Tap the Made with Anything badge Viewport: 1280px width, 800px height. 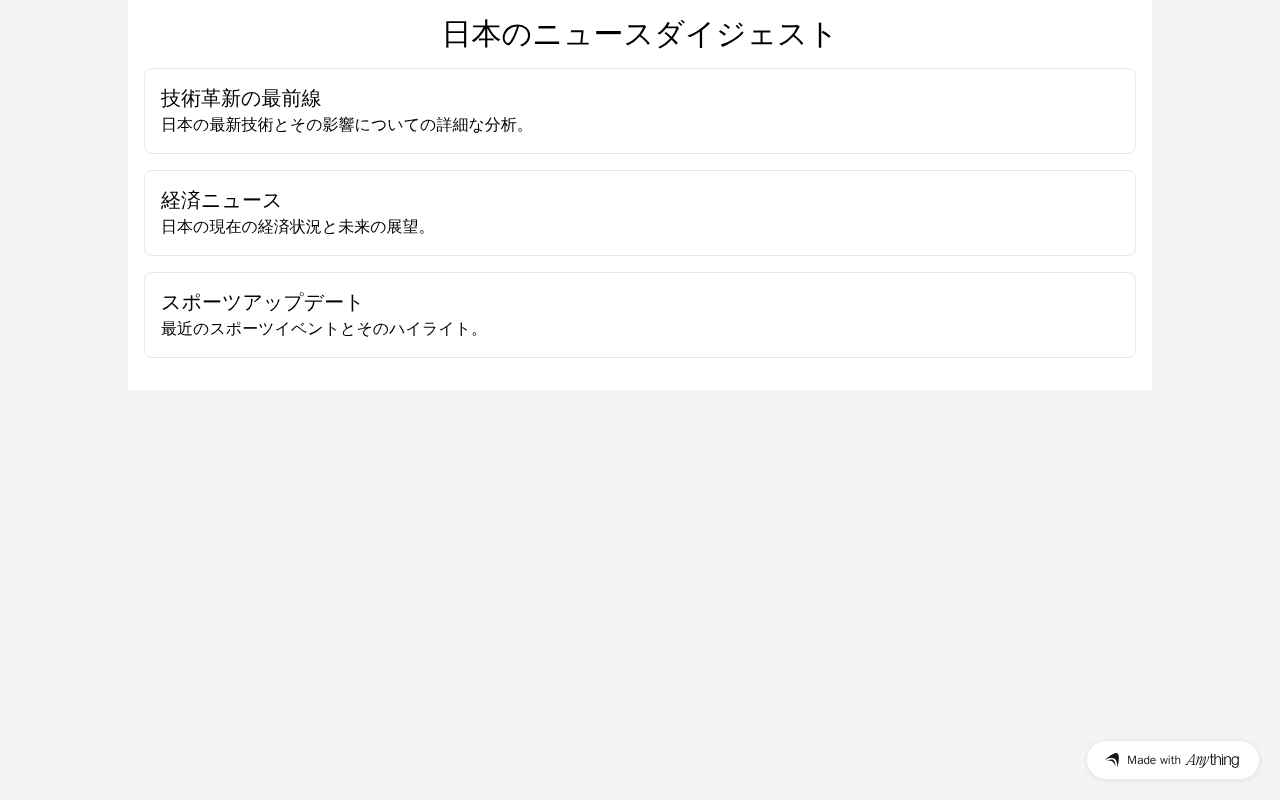coord(1172,760)
